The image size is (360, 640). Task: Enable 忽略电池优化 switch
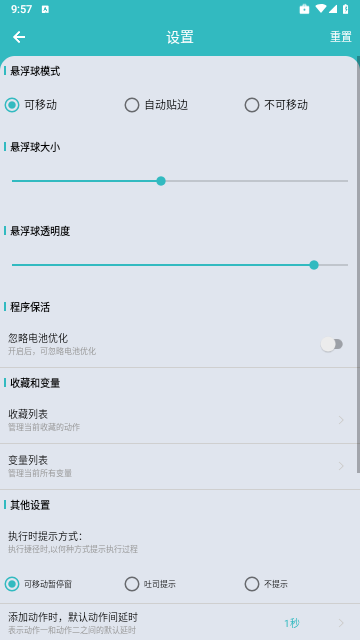(332, 344)
